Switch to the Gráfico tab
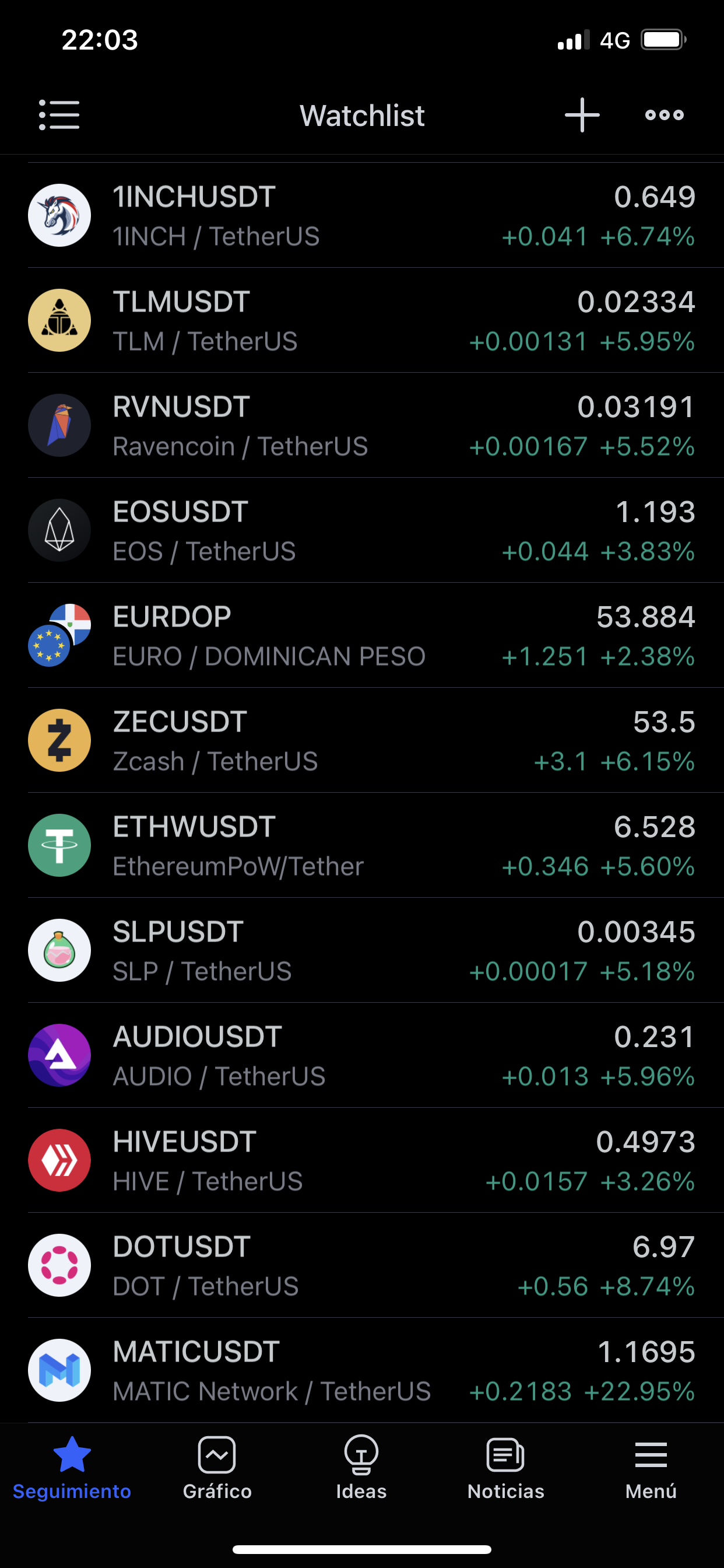The height and width of the screenshot is (1568, 724). click(x=217, y=1468)
